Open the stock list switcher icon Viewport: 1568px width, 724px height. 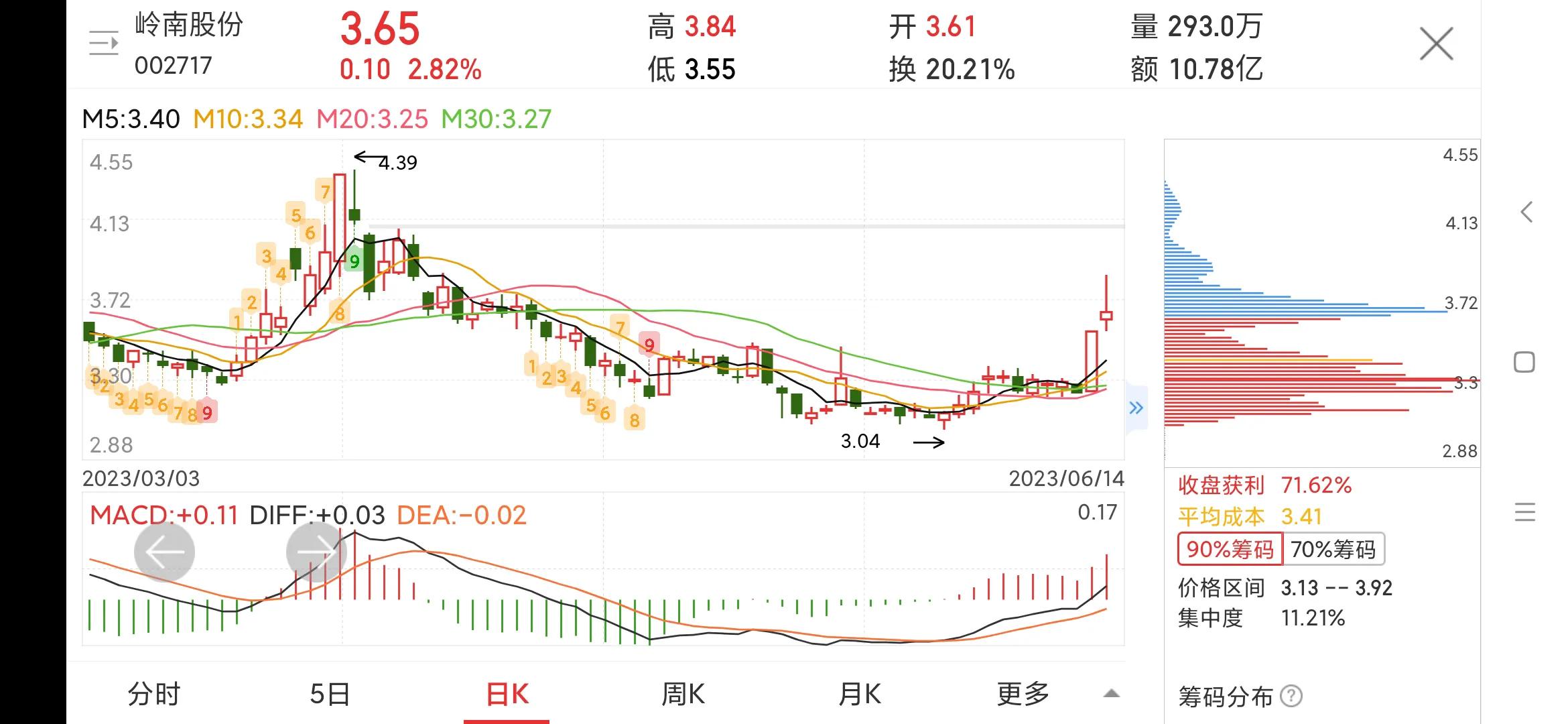[x=104, y=44]
